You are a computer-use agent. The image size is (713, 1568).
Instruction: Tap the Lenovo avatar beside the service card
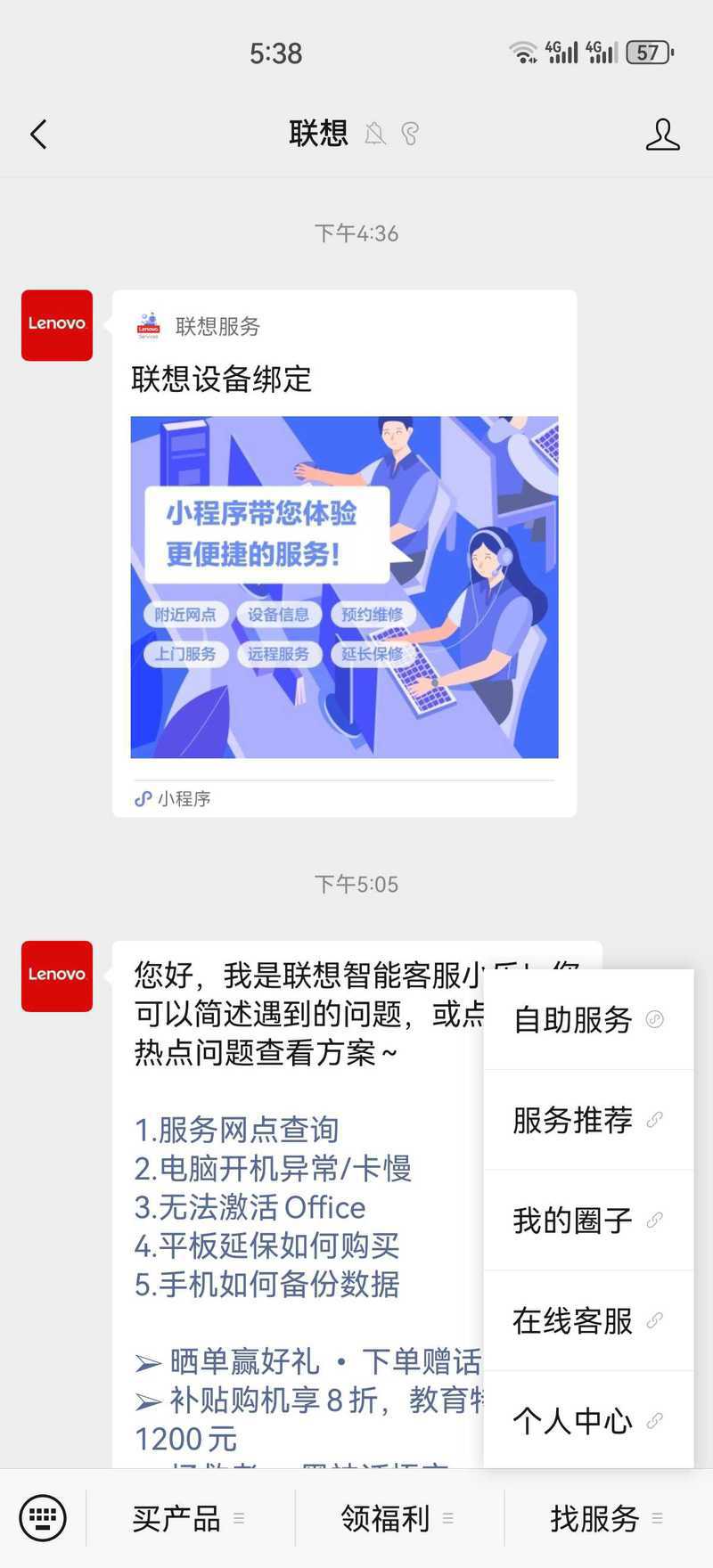(57, 325)
